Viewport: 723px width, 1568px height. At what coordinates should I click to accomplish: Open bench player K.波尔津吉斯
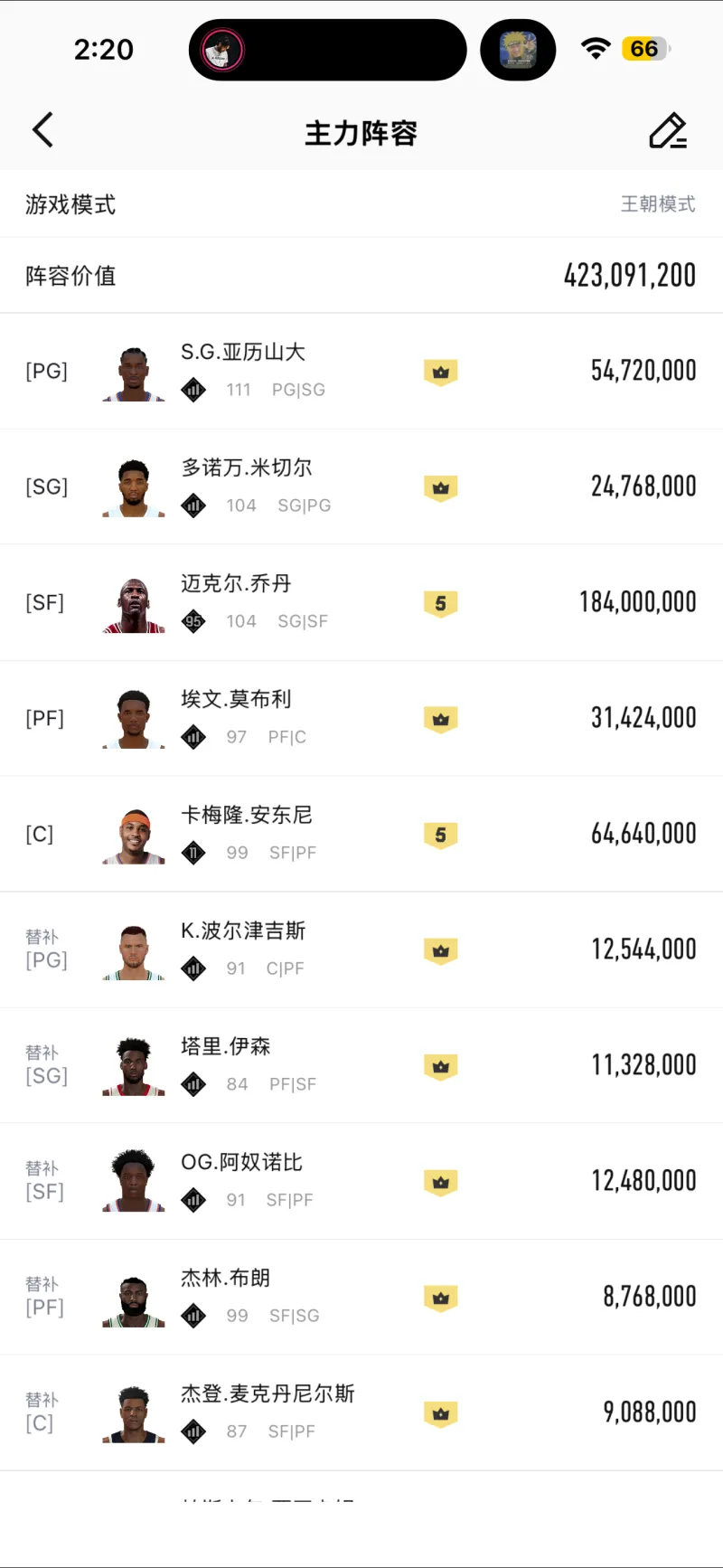point(361,949)
